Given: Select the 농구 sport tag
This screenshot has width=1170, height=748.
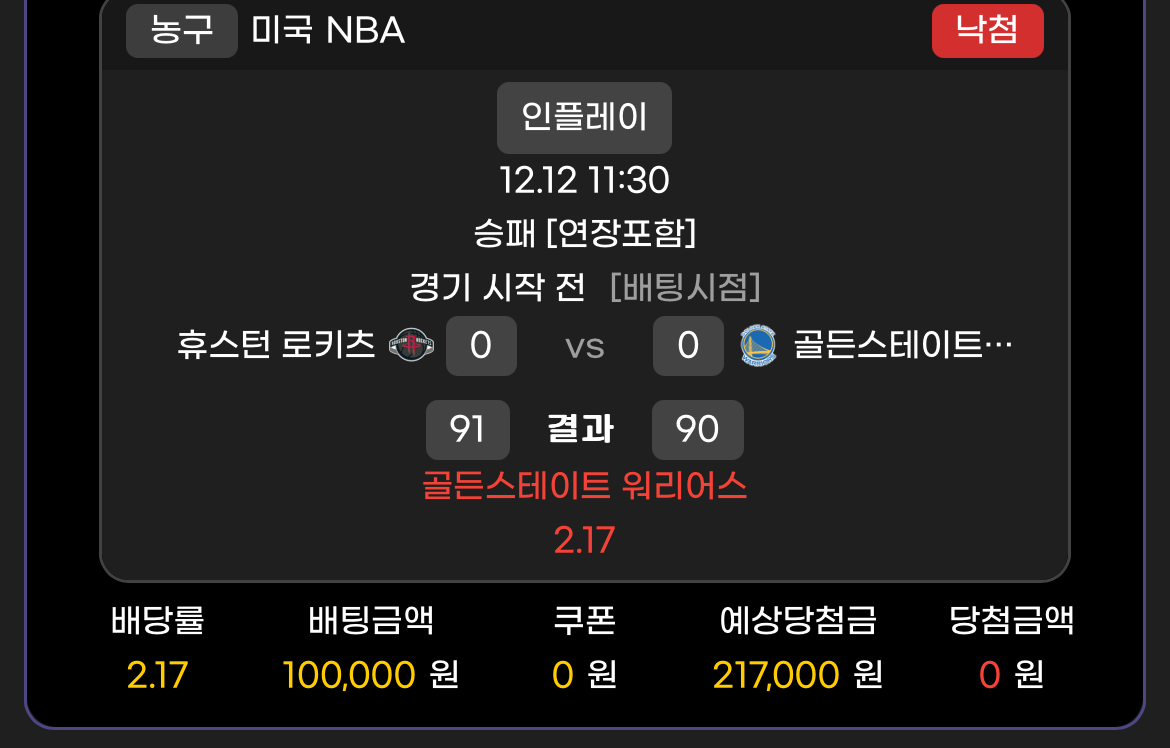Looking at the screenshot, I should click(181, 30).
